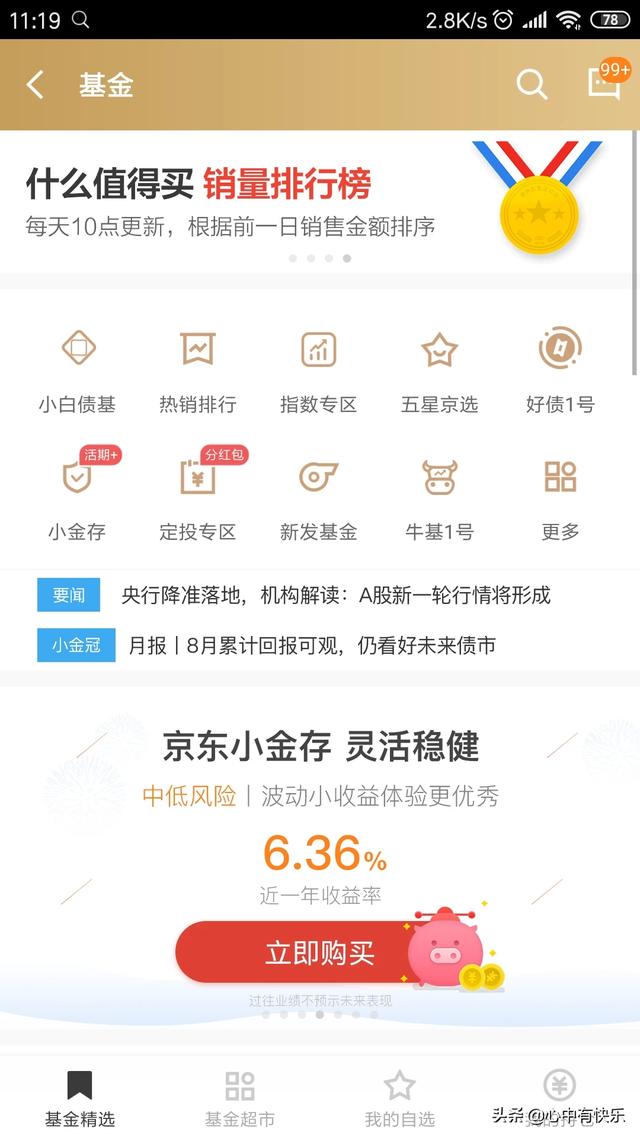
Task: Open 小金存 shortcut
Action: tap(77, 498)
